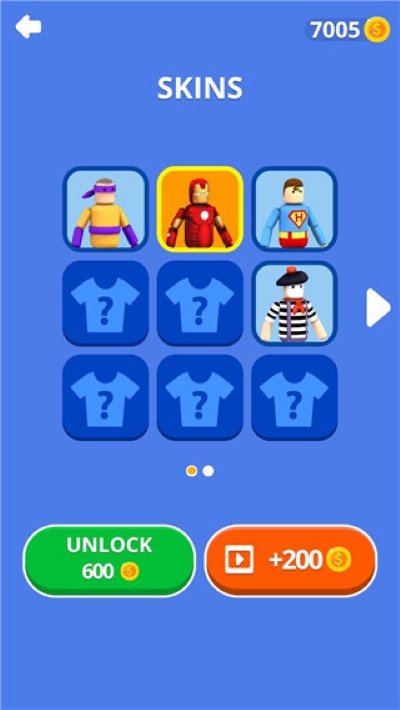Go back using the white arrow
400x710 pixels.
28,27
